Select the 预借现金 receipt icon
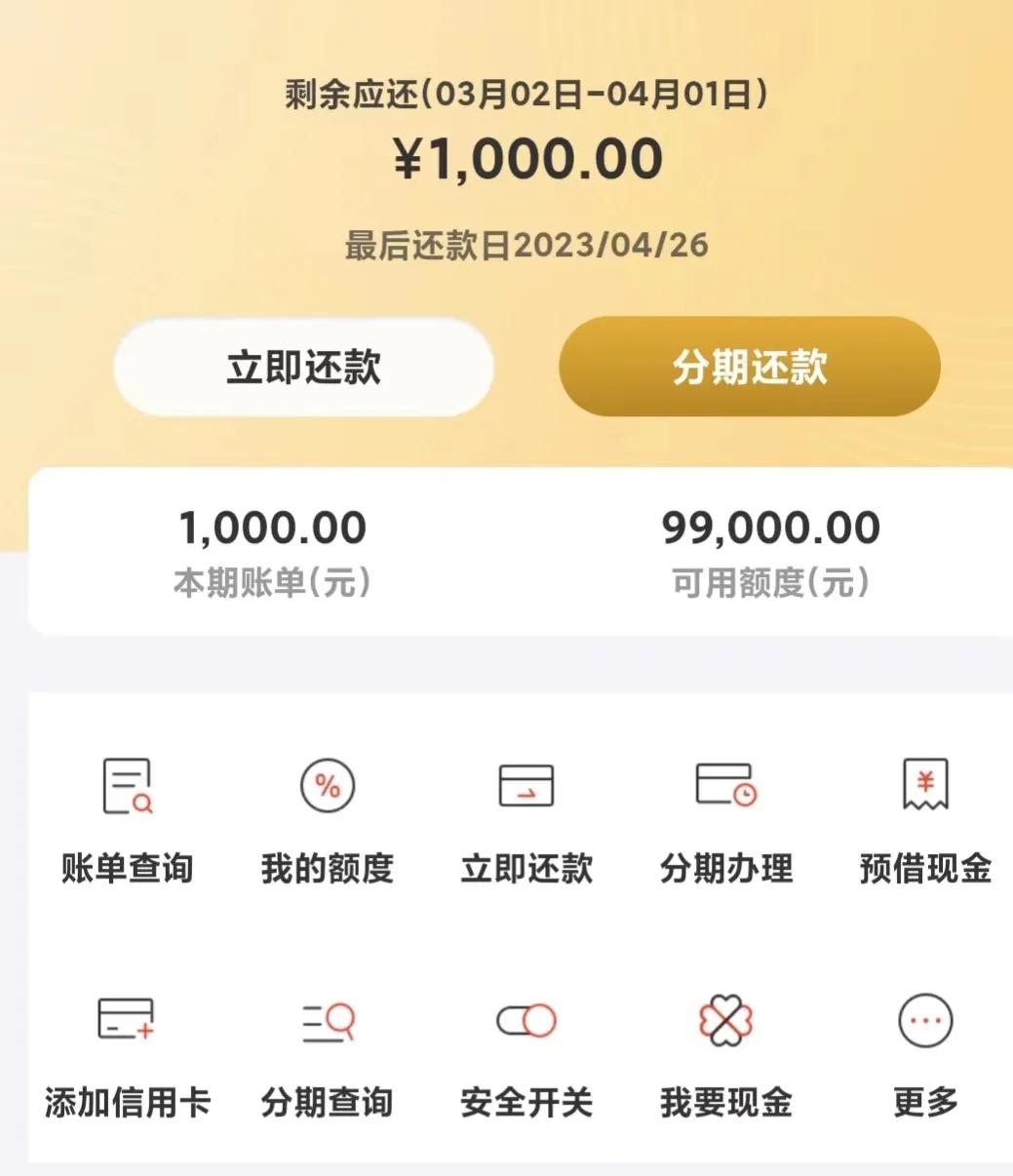The width and height of the screenshot is (1013, 1176). click(924, 783)
